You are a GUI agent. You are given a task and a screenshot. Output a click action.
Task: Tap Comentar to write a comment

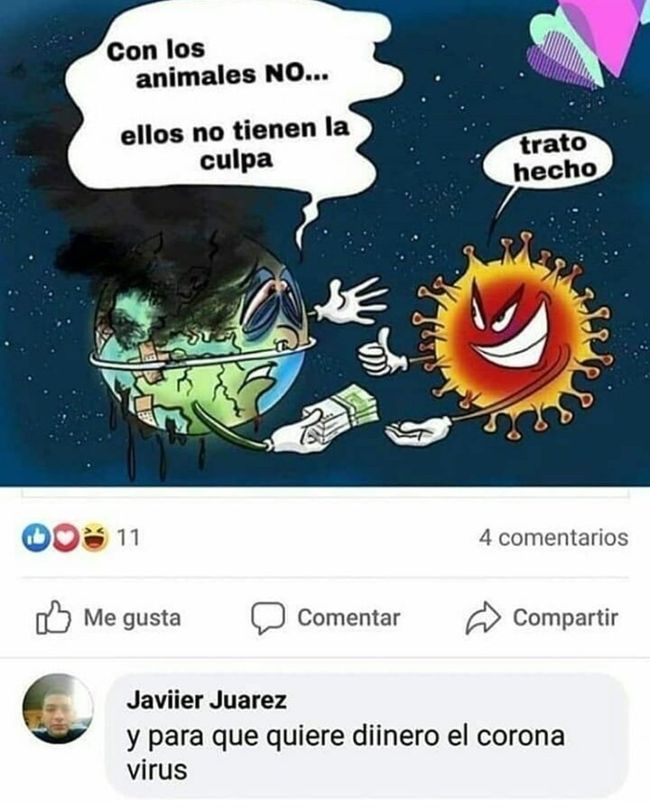(325, 619)
